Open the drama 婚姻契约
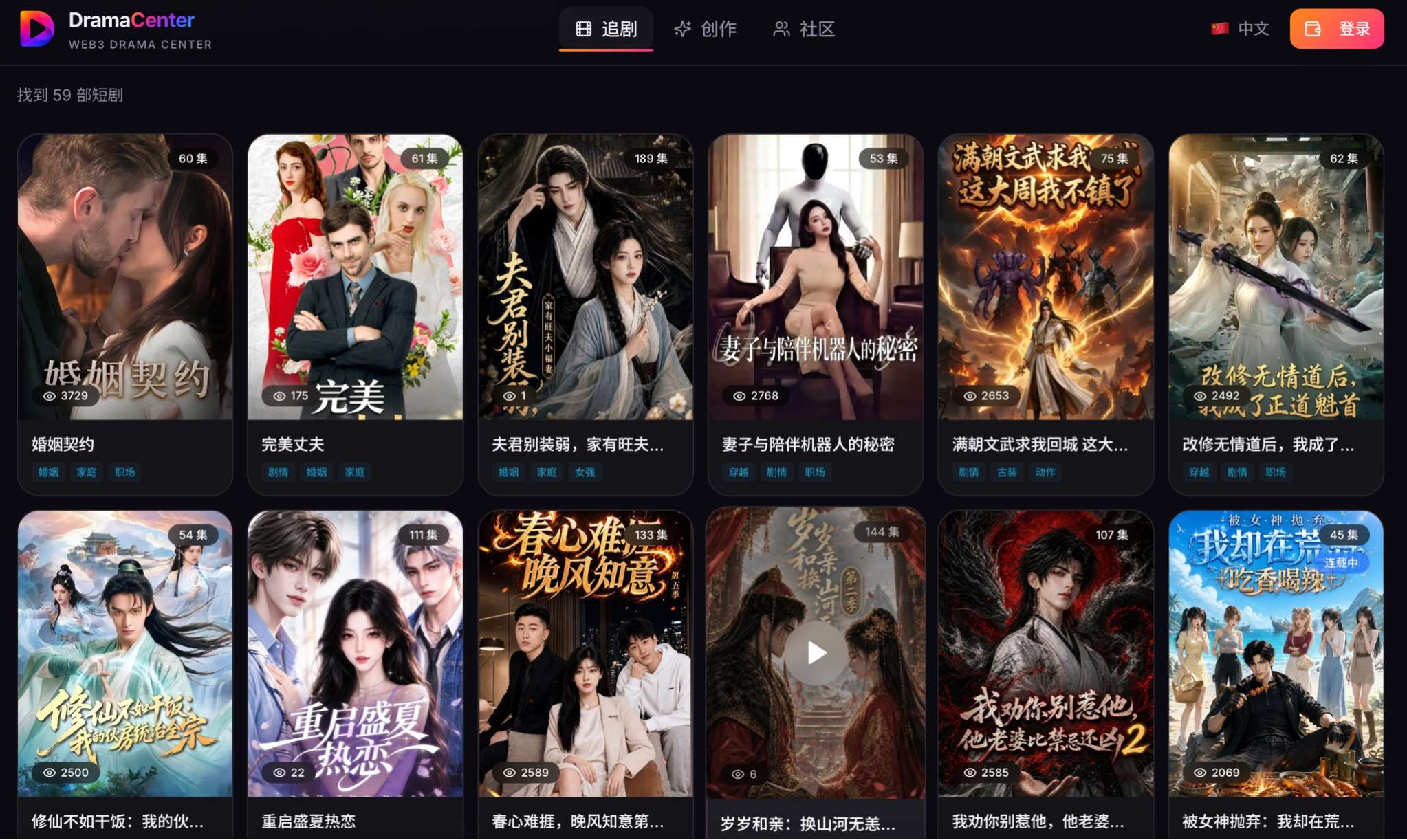This screenshot has height=840, width=1407. coord(125,314)
